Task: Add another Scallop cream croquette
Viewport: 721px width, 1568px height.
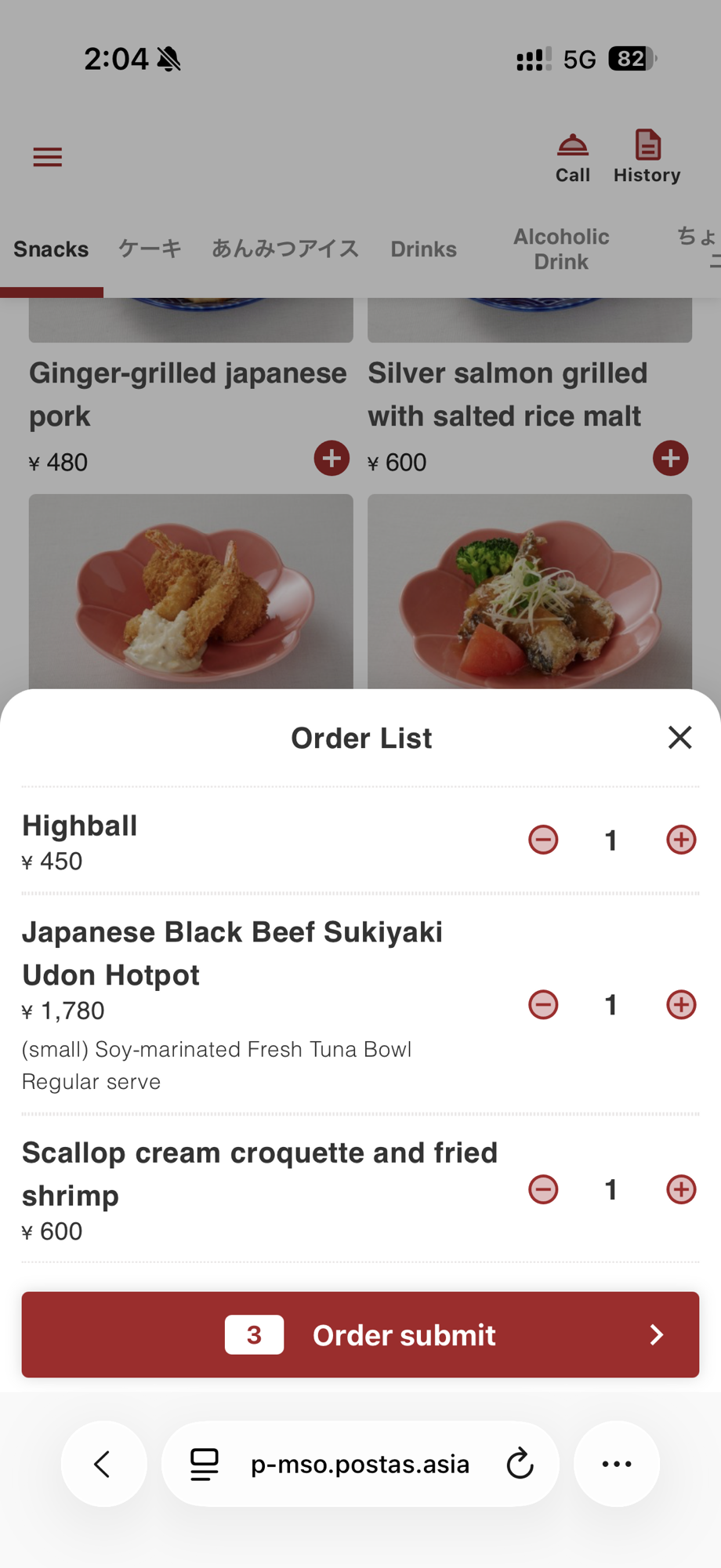Action: pos(681,1189)
